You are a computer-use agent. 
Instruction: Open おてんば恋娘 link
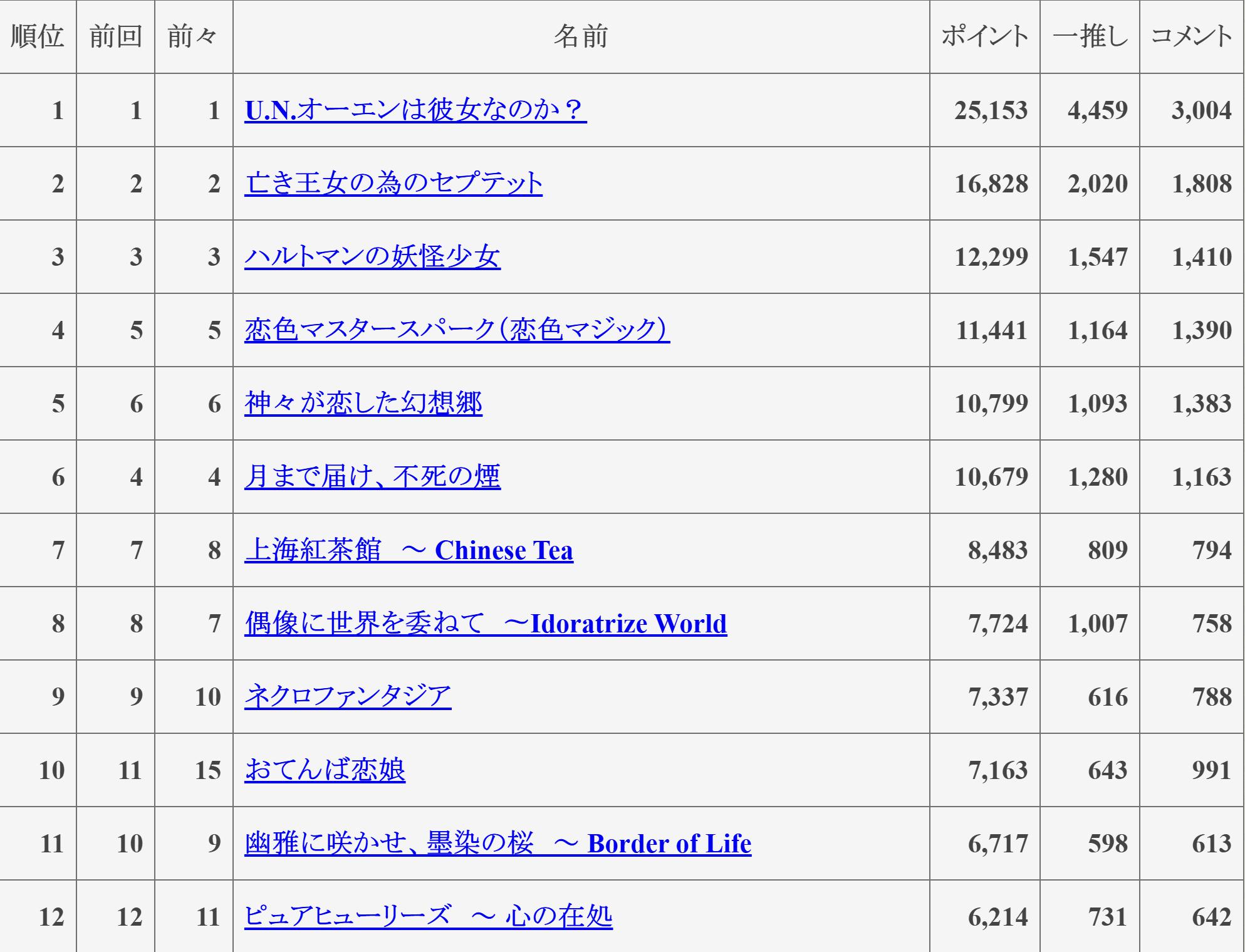325,770
